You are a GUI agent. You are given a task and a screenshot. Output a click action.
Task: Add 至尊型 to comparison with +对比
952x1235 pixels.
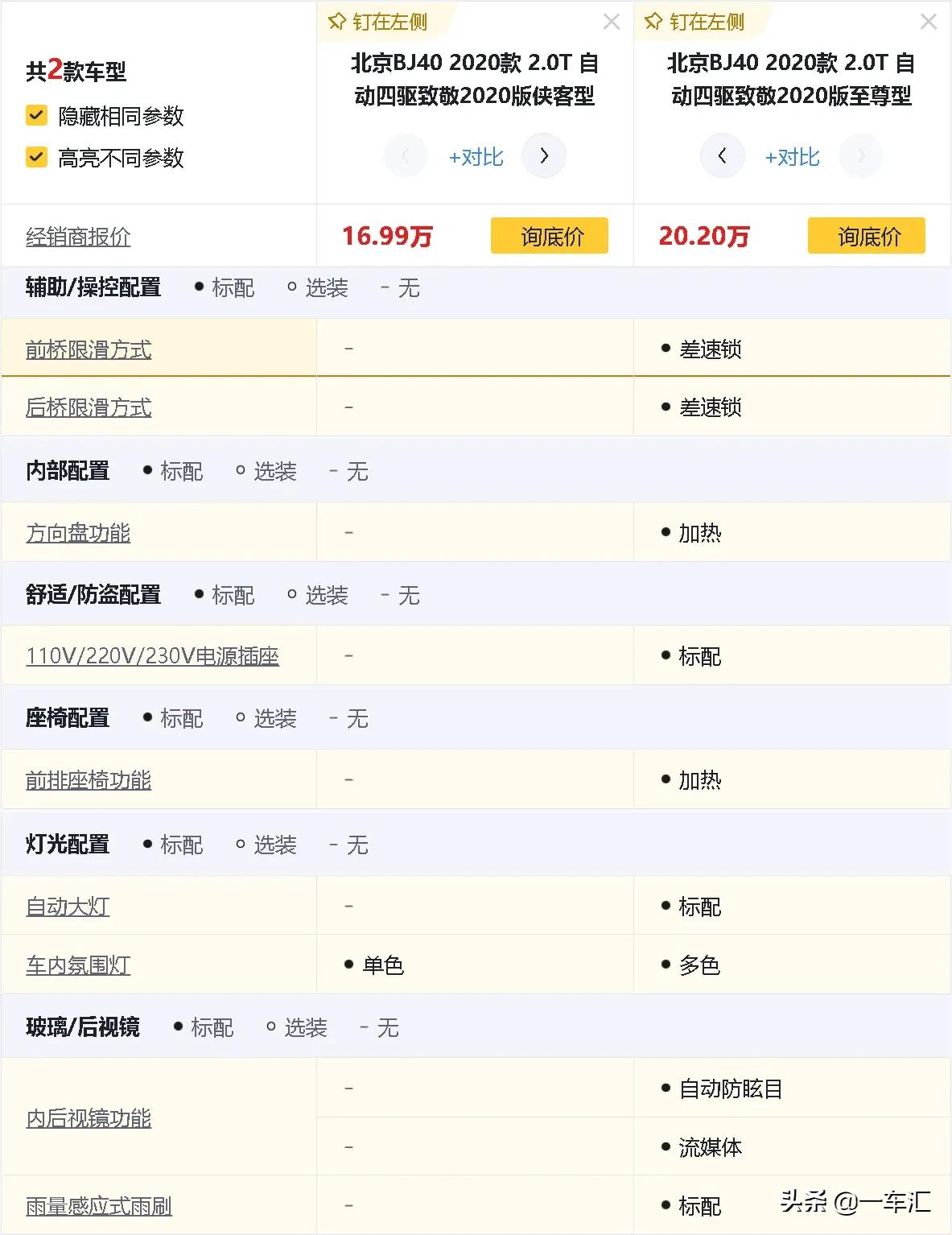pos(792,156)
